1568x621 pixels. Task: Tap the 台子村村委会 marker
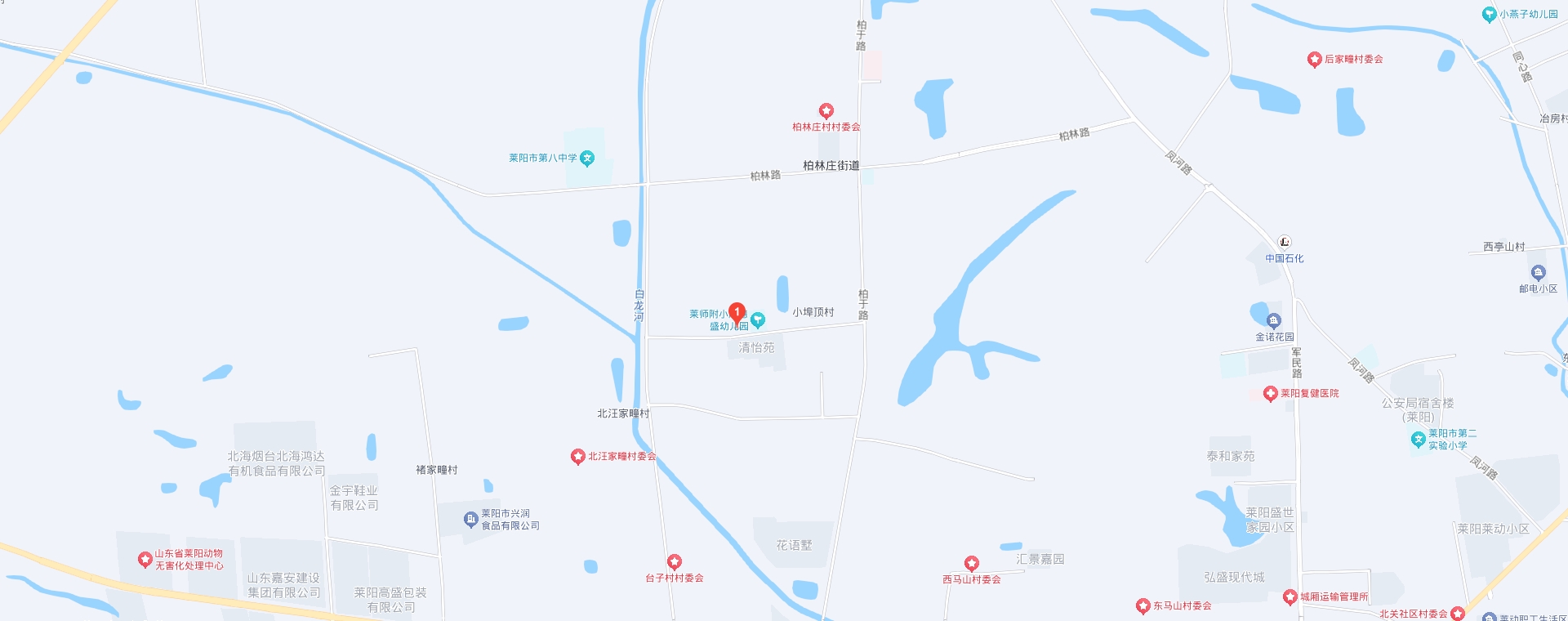pos(675,562)
